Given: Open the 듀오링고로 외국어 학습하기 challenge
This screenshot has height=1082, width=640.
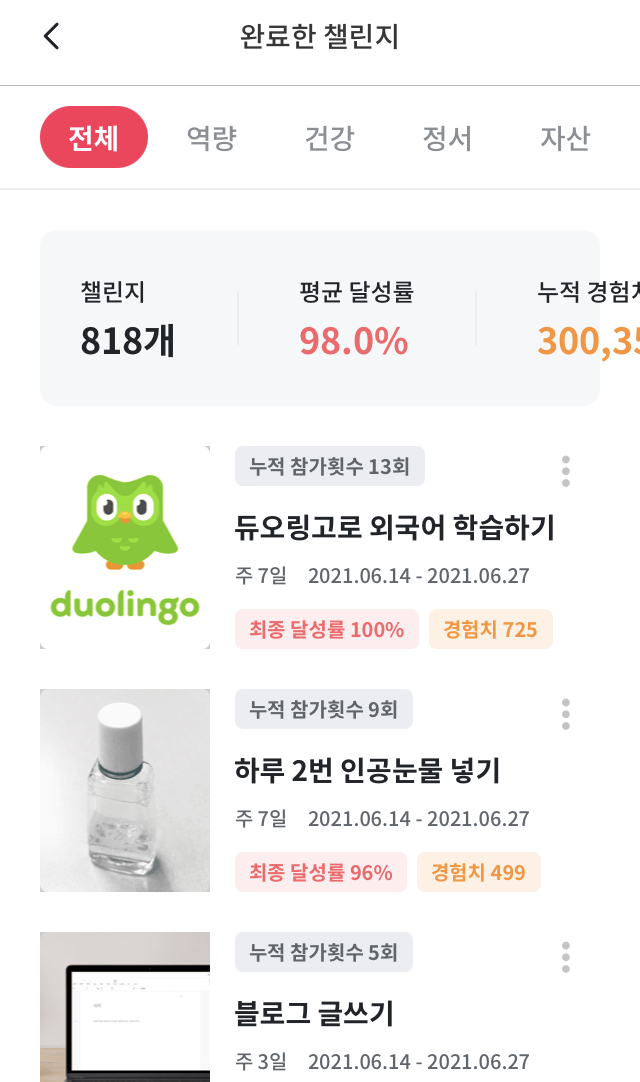Looking at the screenshot, I should point(394,526).
